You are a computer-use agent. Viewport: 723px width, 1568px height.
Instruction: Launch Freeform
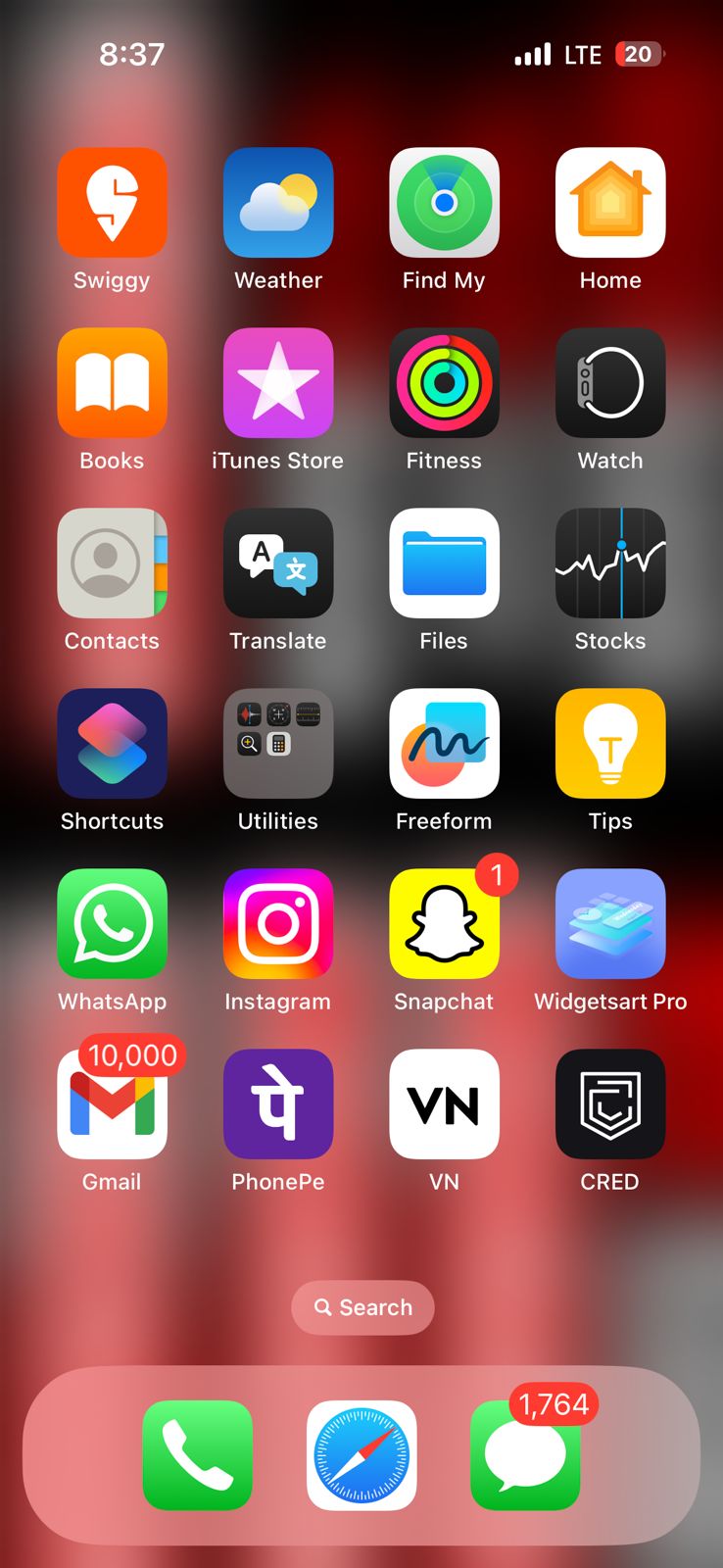pyautogui.click(x=444, y=744)
